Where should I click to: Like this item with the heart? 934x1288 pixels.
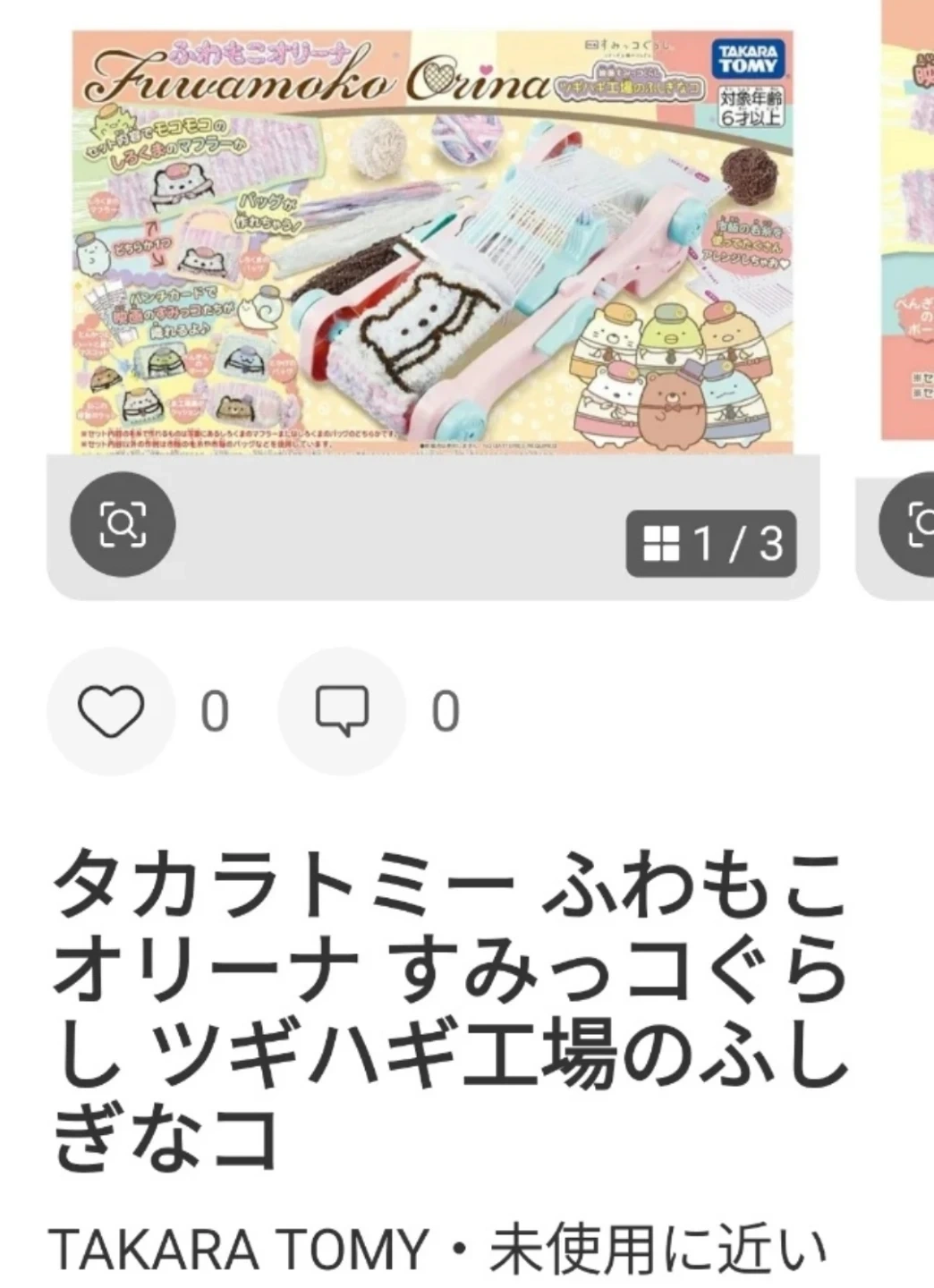point(111,712)
